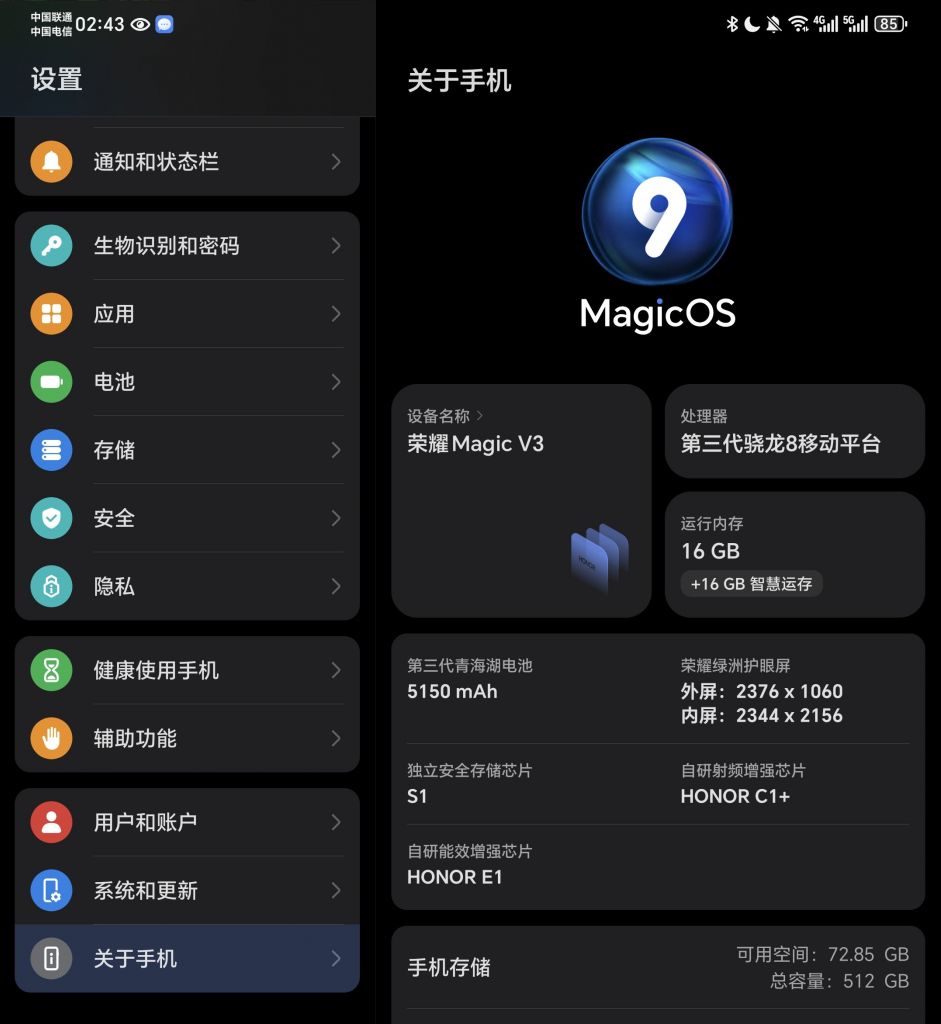Tap the 生物识别和密码 key icon
This screenshot has height=1024, width=941.
(x=51, y=245)
